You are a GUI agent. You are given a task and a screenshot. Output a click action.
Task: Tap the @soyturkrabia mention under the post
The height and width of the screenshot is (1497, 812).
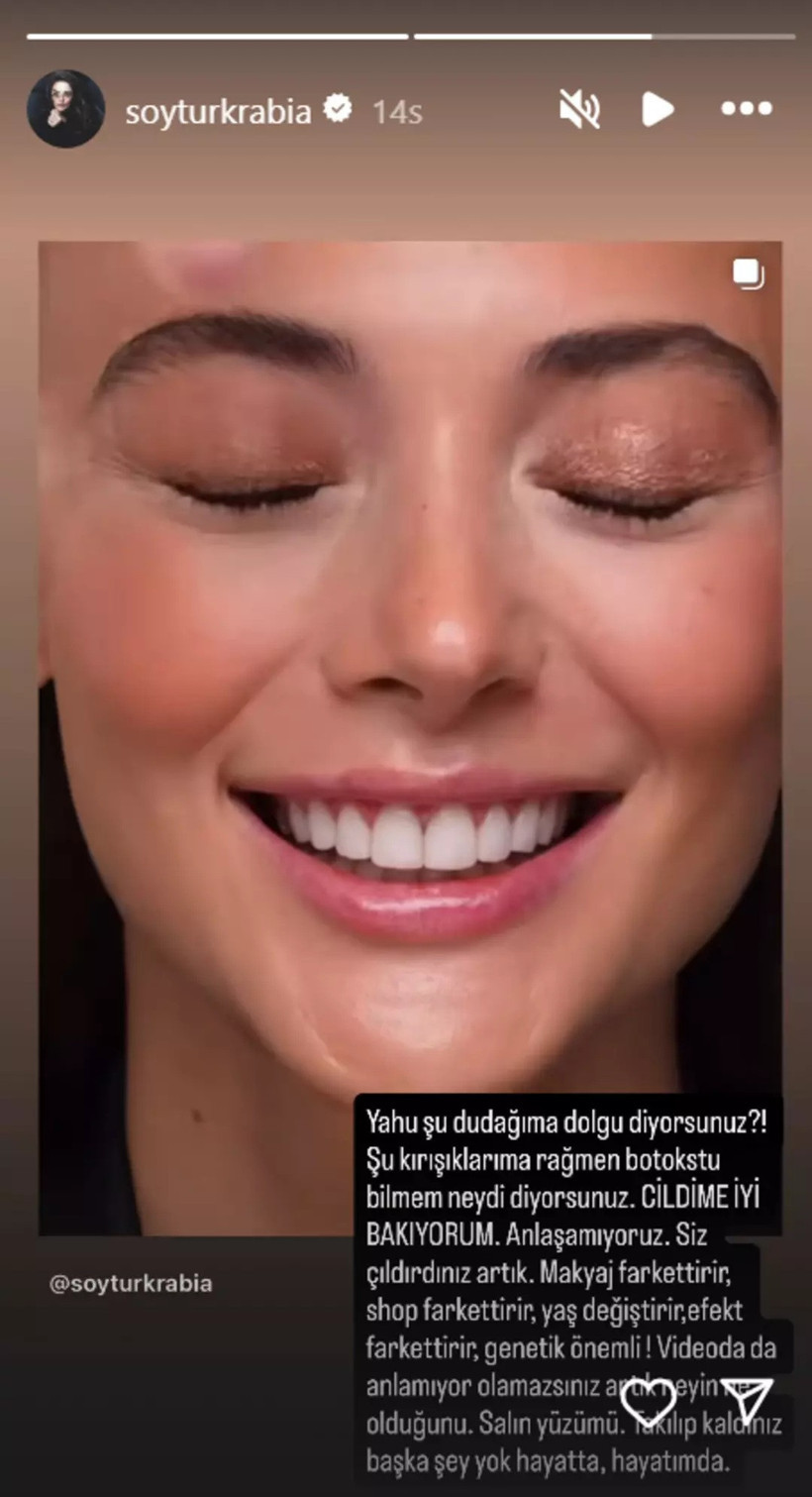pos(131,1283)
